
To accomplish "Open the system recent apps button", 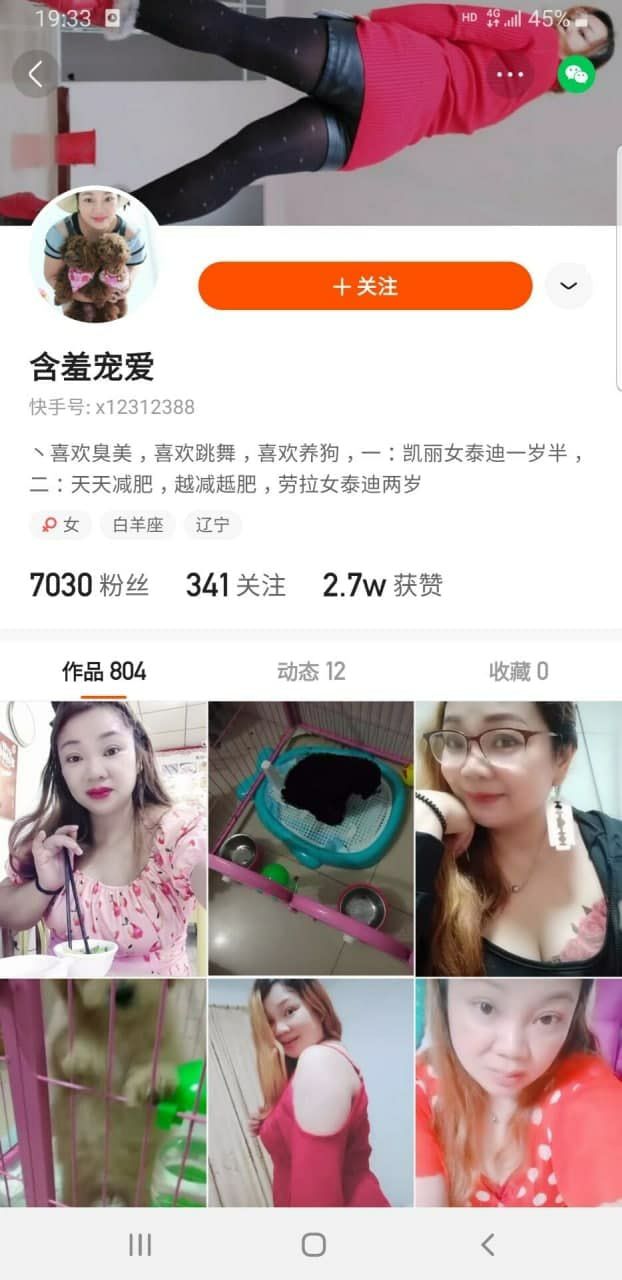I will click(139, 1244).
